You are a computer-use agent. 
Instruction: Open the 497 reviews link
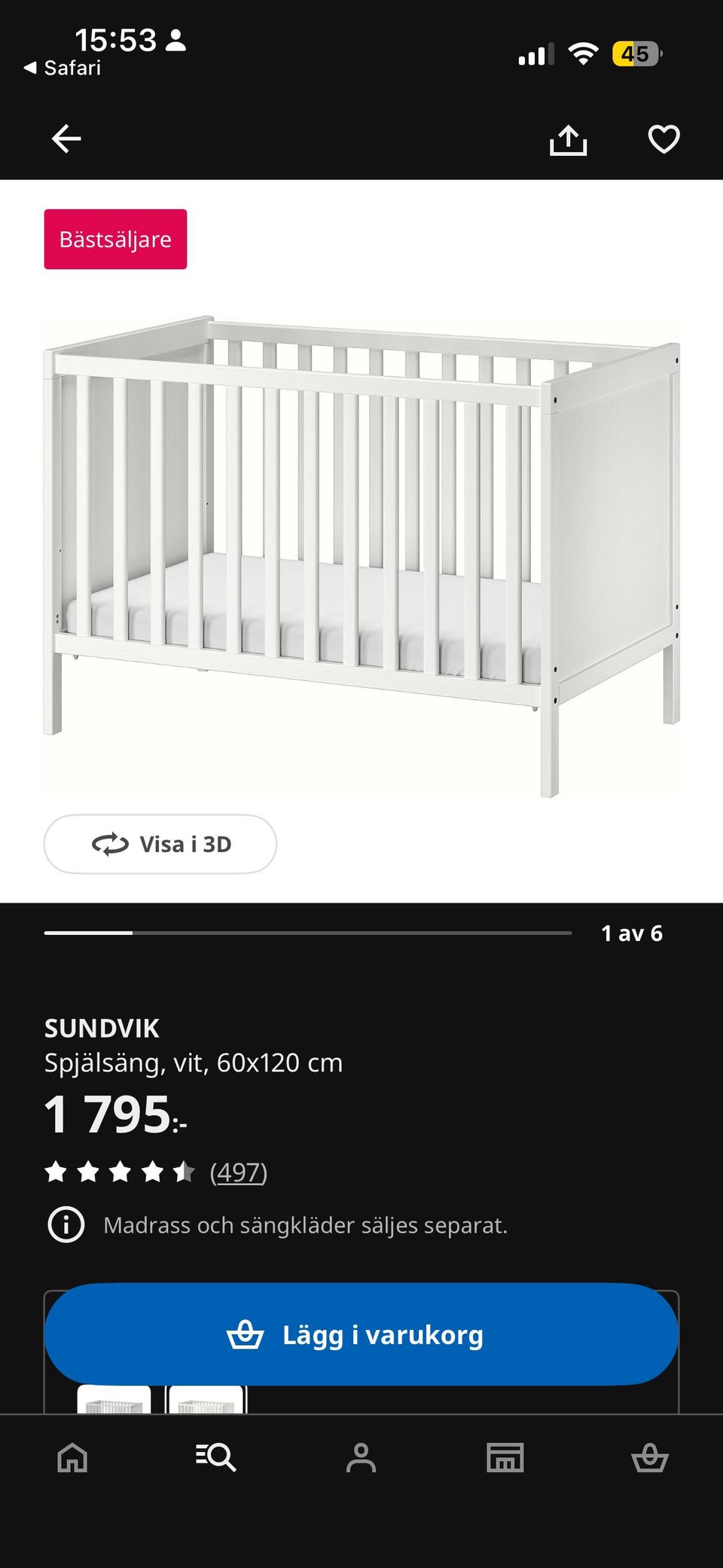pyautogui.click(x=238, y=1172)
